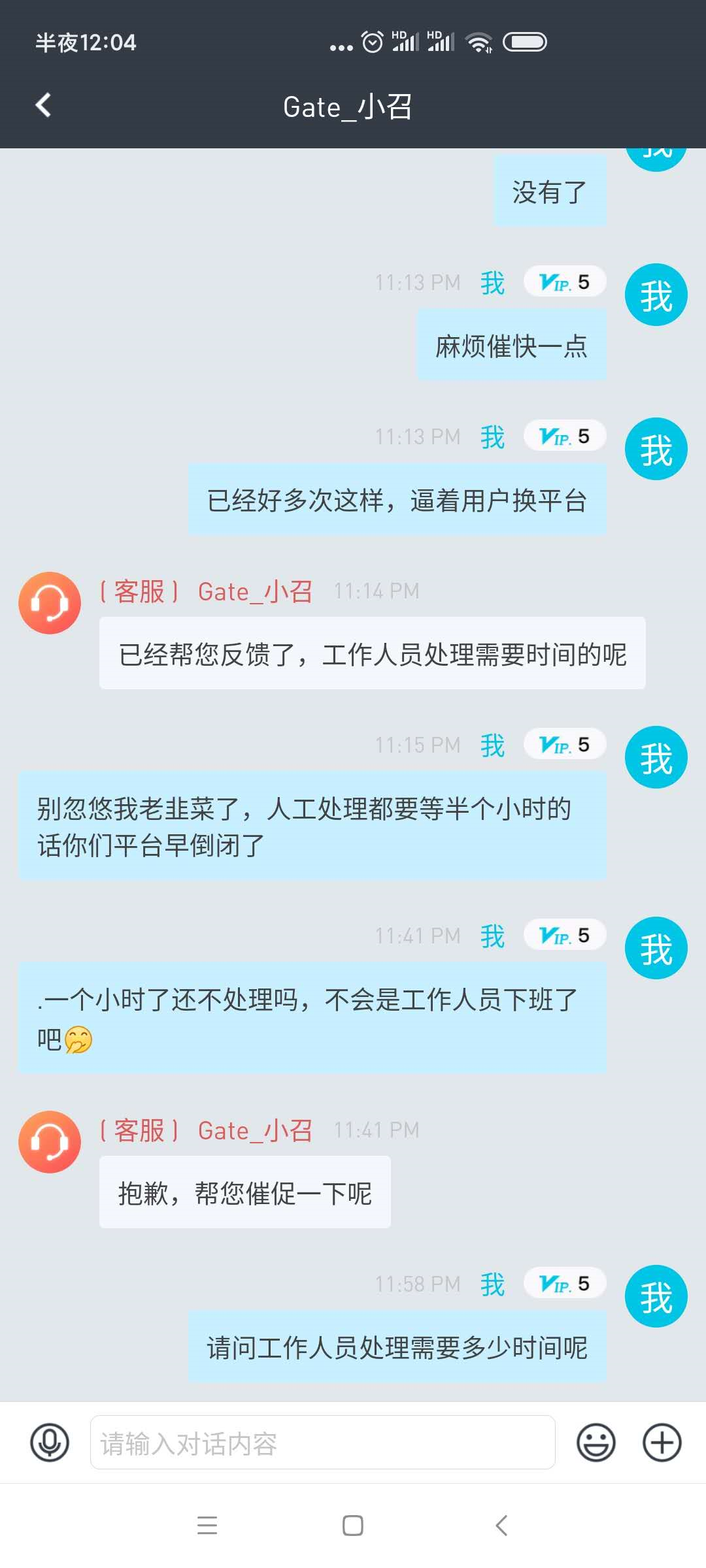Tap the bubble 麻烦催快一点

[x=511, y=346]
